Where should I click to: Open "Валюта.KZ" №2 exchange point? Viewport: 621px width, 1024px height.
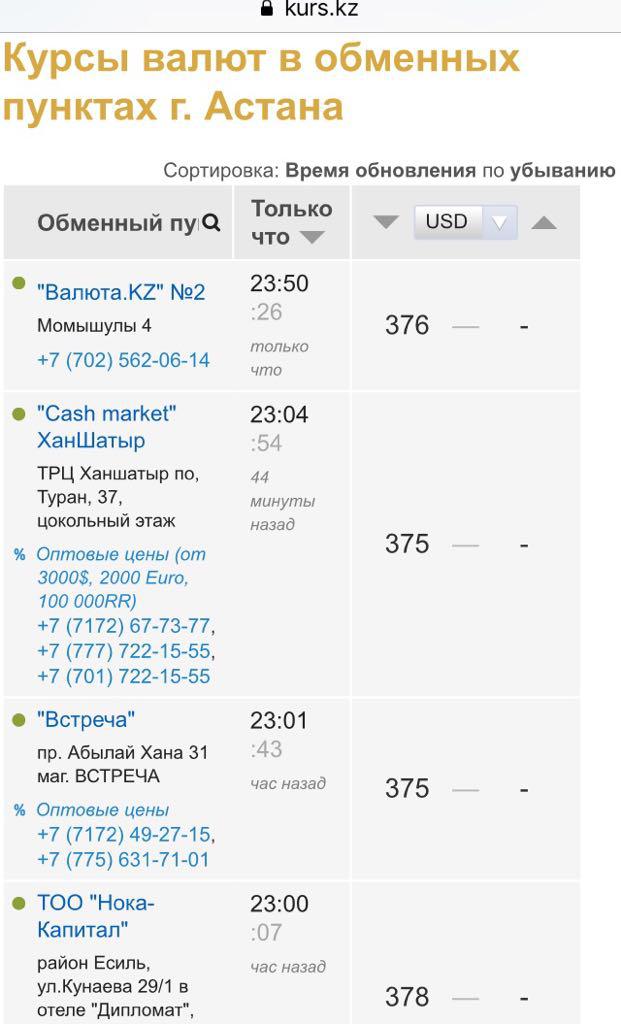pyautogui.click(x=121, y=292)
